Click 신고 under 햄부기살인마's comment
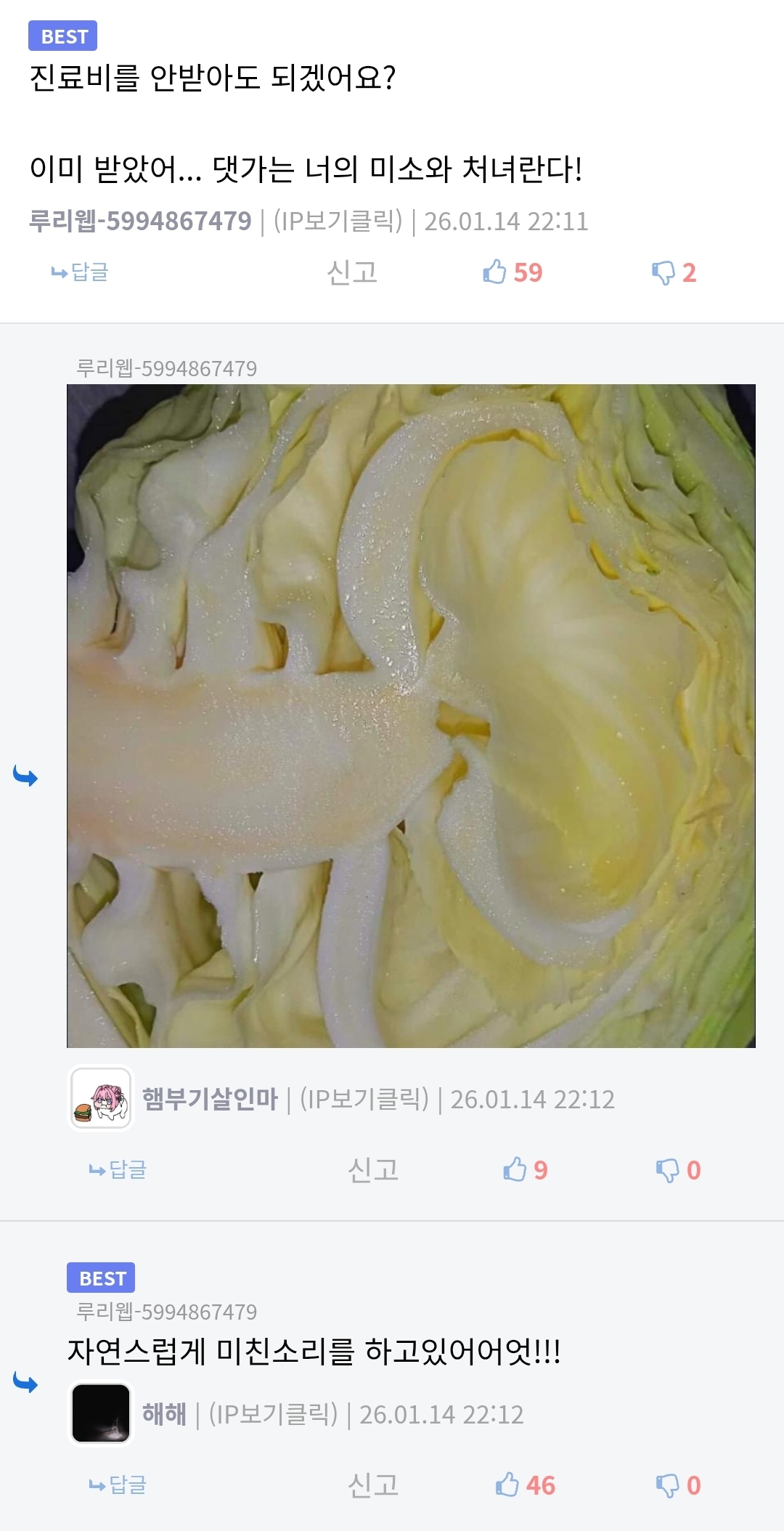 tap(375, 1169)
